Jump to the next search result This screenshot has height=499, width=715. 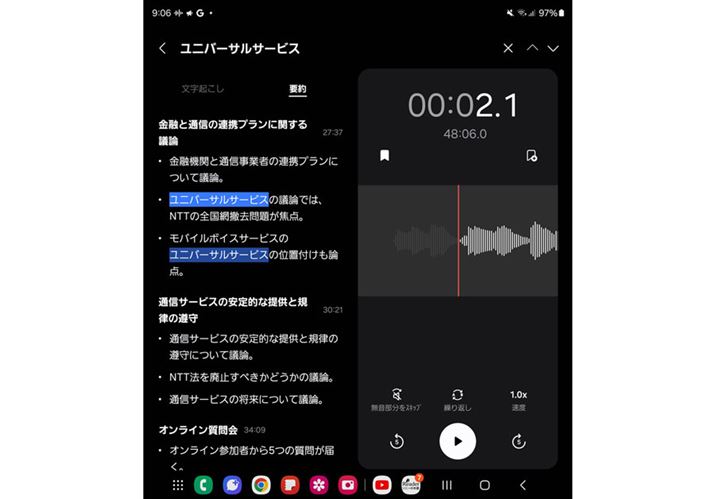click(553, 48)
